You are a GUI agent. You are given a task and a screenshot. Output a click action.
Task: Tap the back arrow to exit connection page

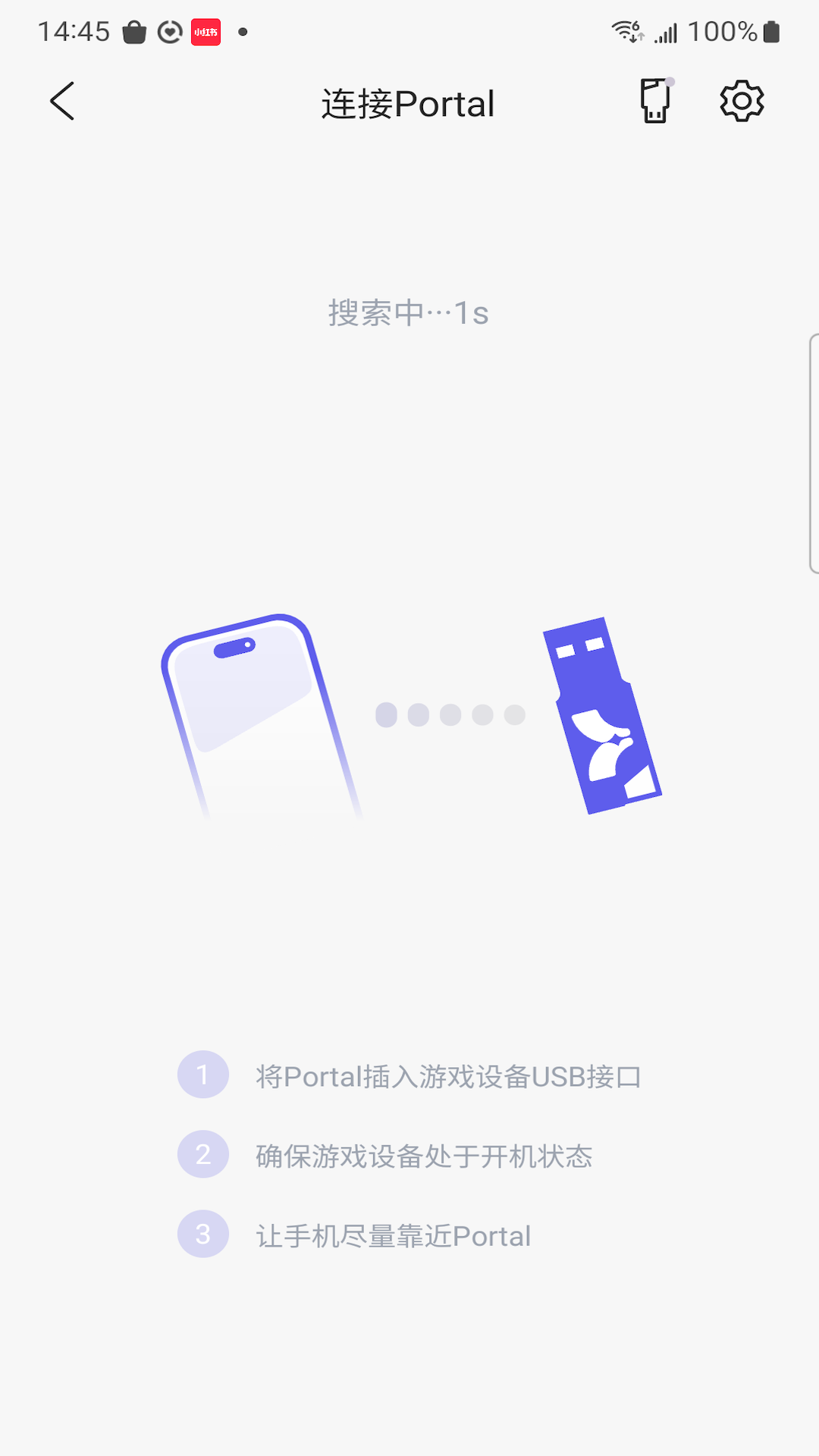(x=61, y=102)
